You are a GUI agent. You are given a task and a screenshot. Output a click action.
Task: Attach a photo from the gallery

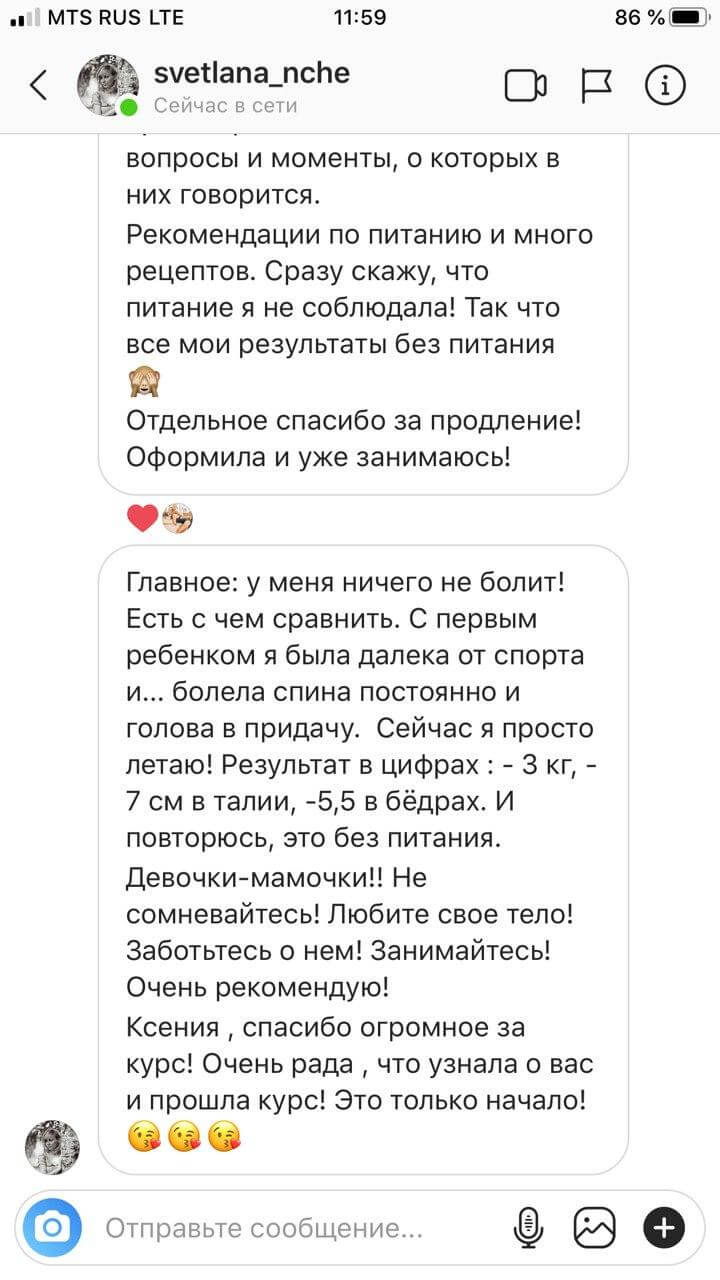(594, 1226)
